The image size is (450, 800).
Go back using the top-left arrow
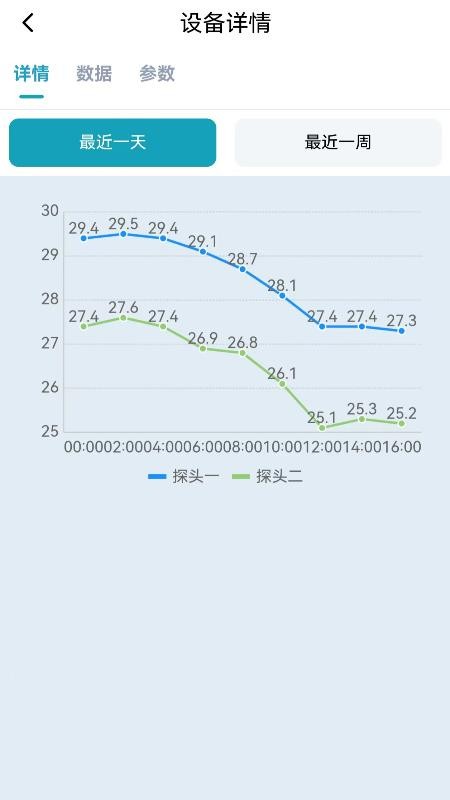point(28,23)
